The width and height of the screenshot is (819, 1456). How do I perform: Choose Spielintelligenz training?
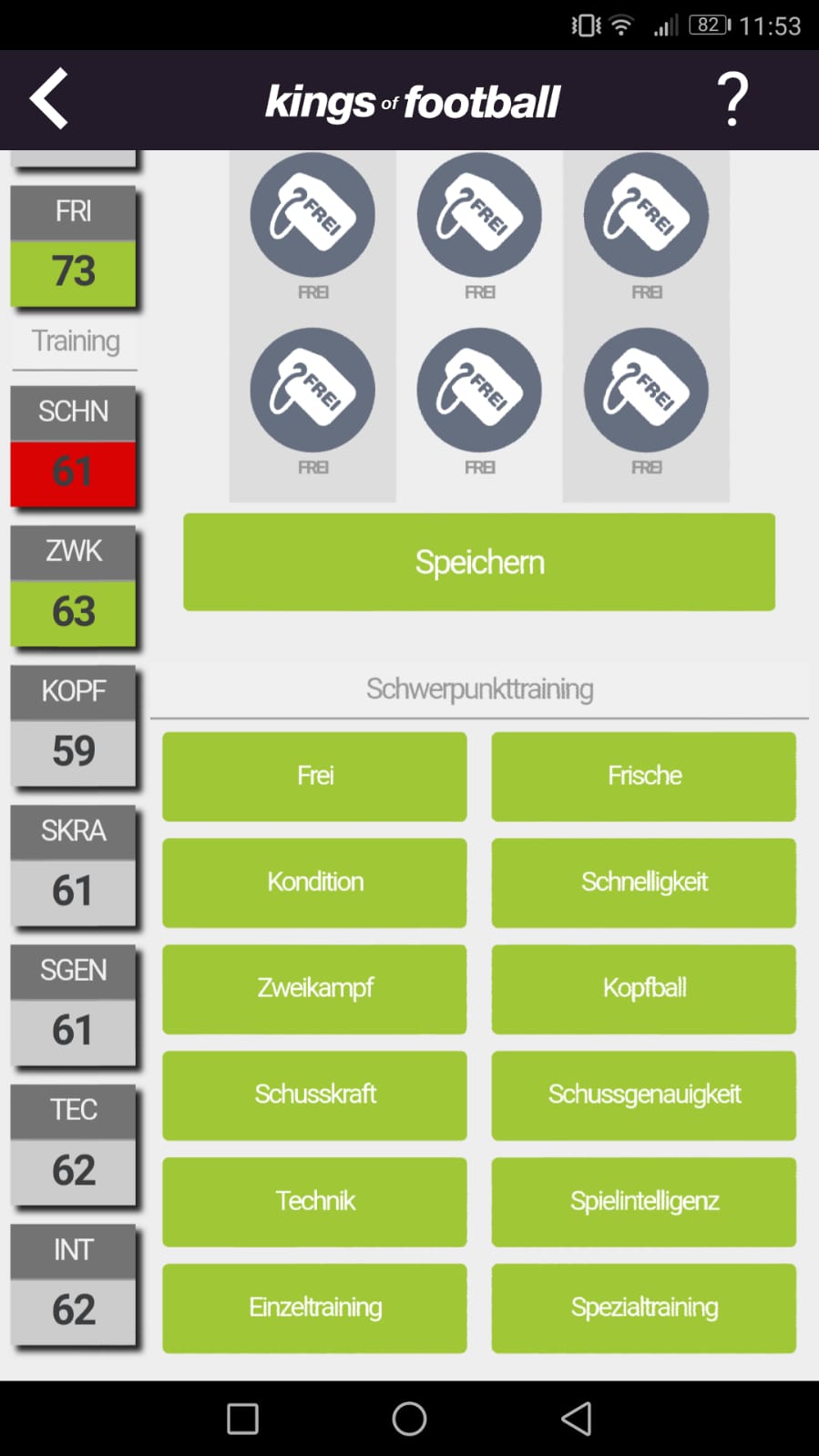(x=643, y=1201)
